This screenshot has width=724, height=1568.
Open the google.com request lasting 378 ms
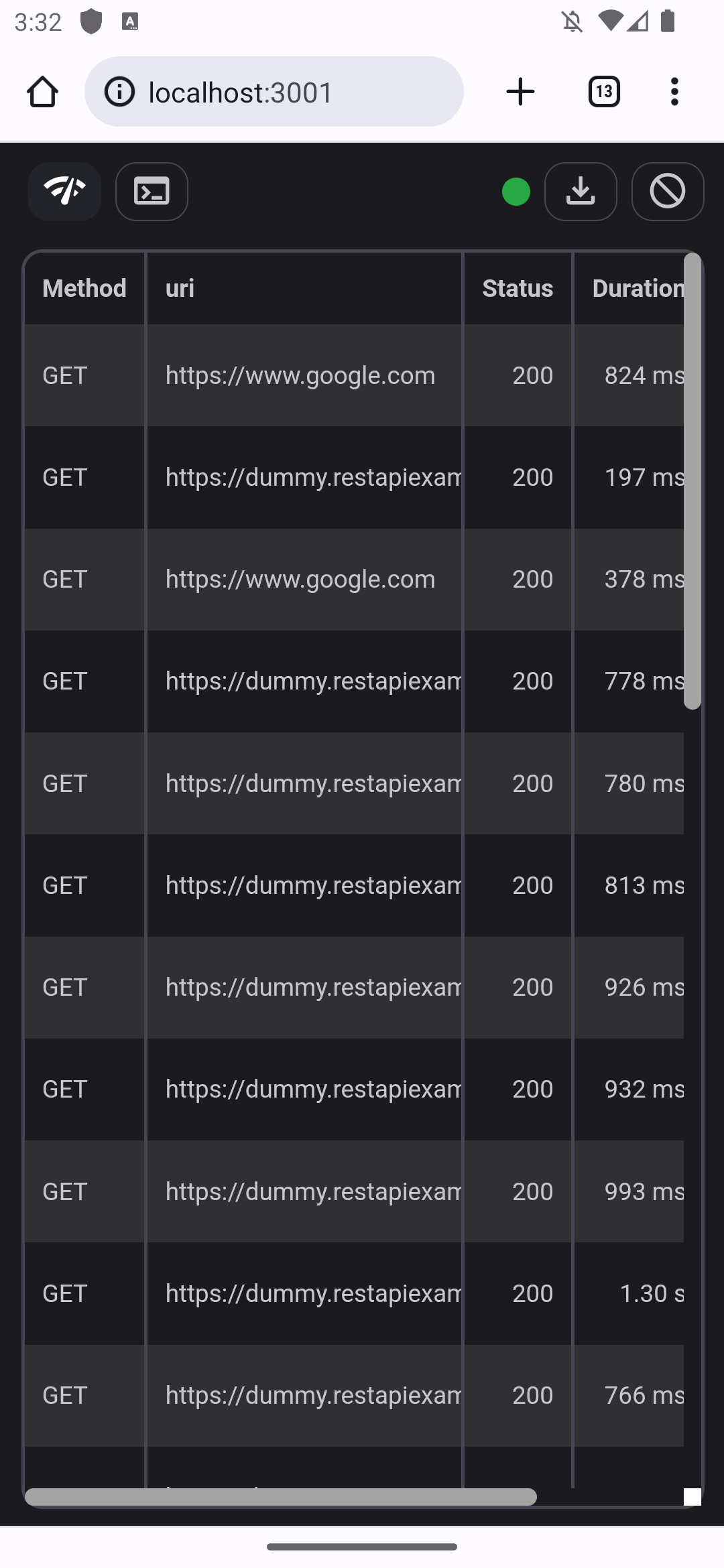300,580
